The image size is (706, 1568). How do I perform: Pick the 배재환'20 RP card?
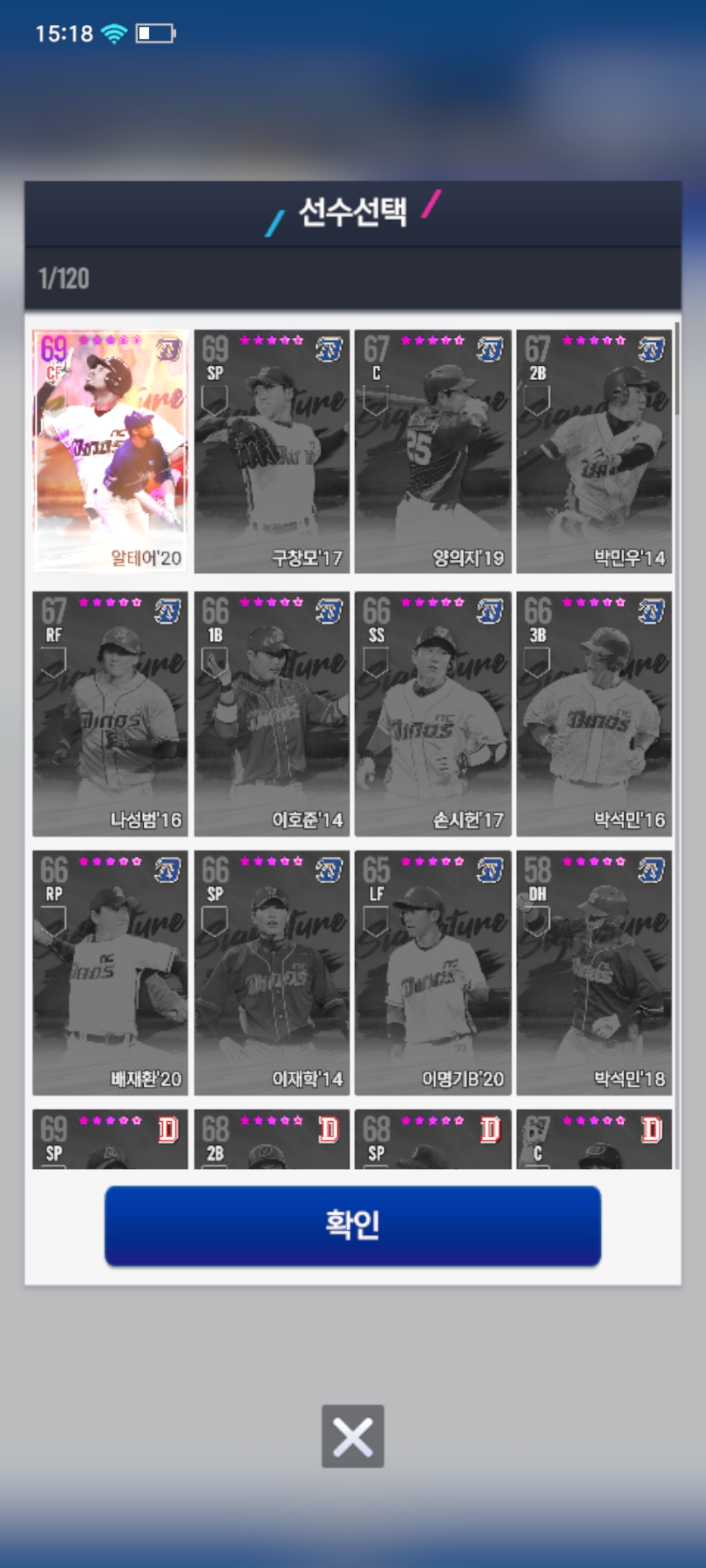(x=110, y=972)
